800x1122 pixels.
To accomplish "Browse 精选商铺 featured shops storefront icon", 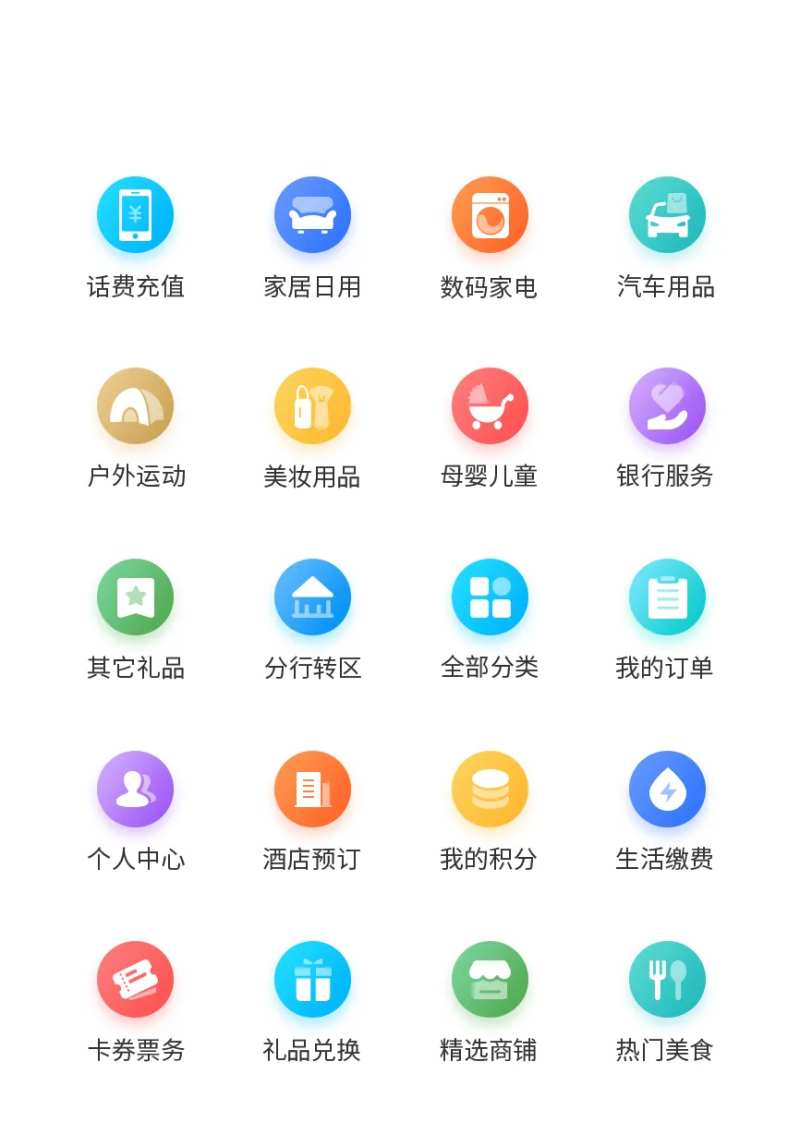I will pos(489,979).
